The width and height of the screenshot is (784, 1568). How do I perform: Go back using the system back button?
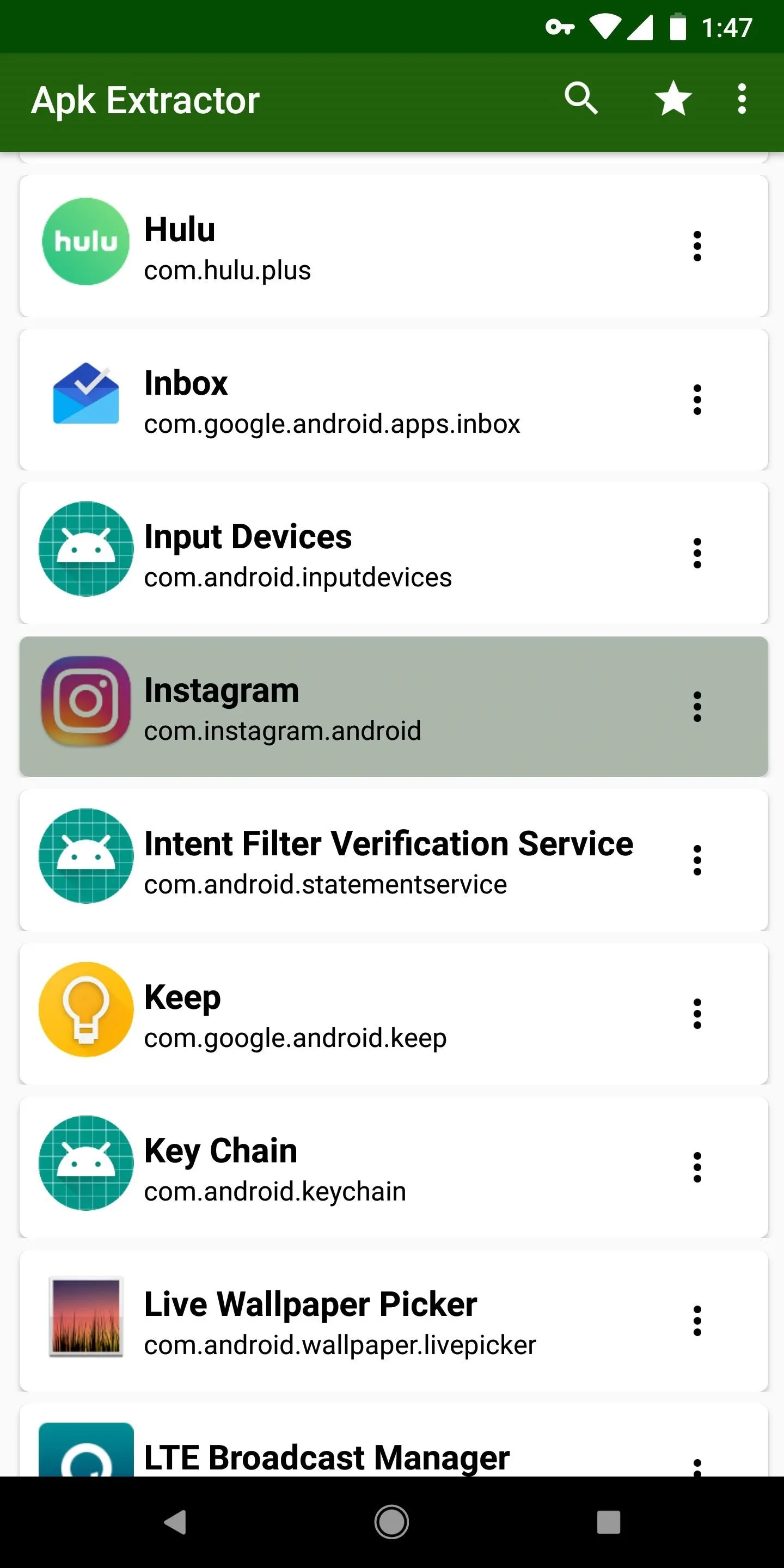(x=175, y=1522)
